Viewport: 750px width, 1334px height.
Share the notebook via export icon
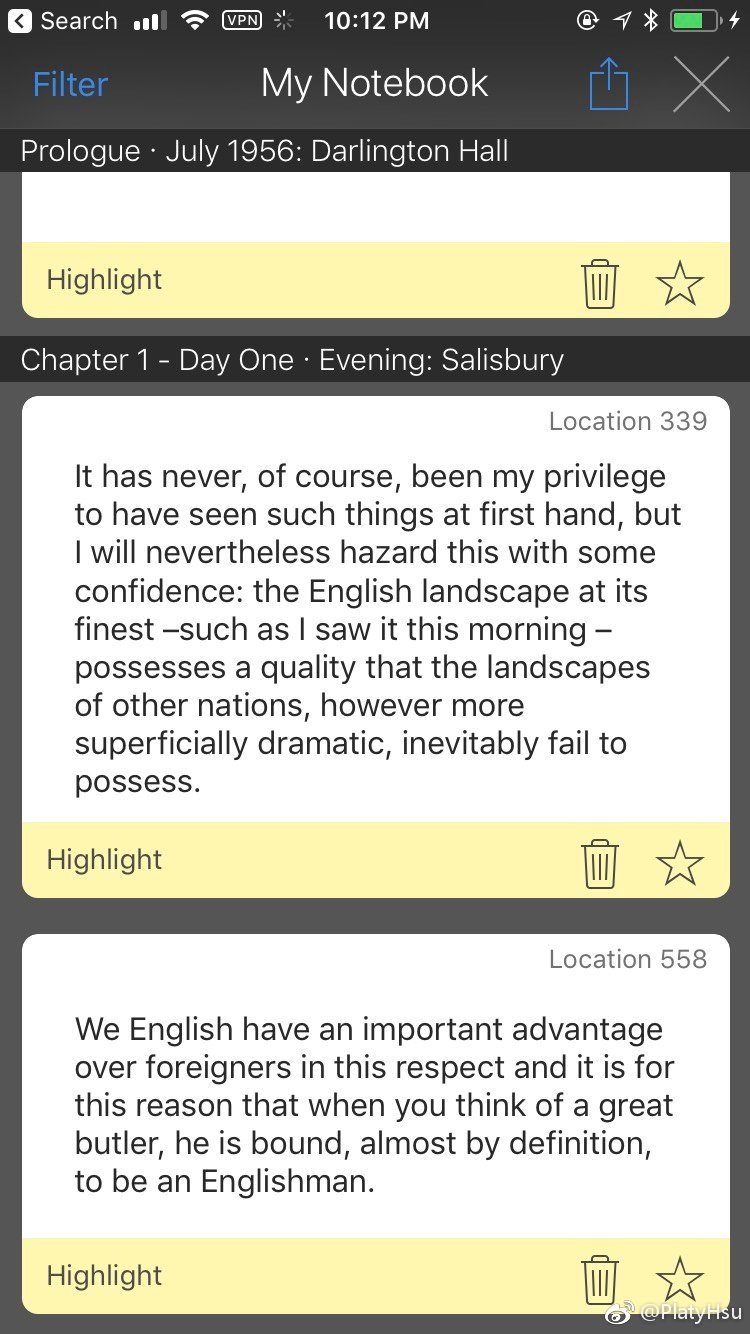(608, 84)
